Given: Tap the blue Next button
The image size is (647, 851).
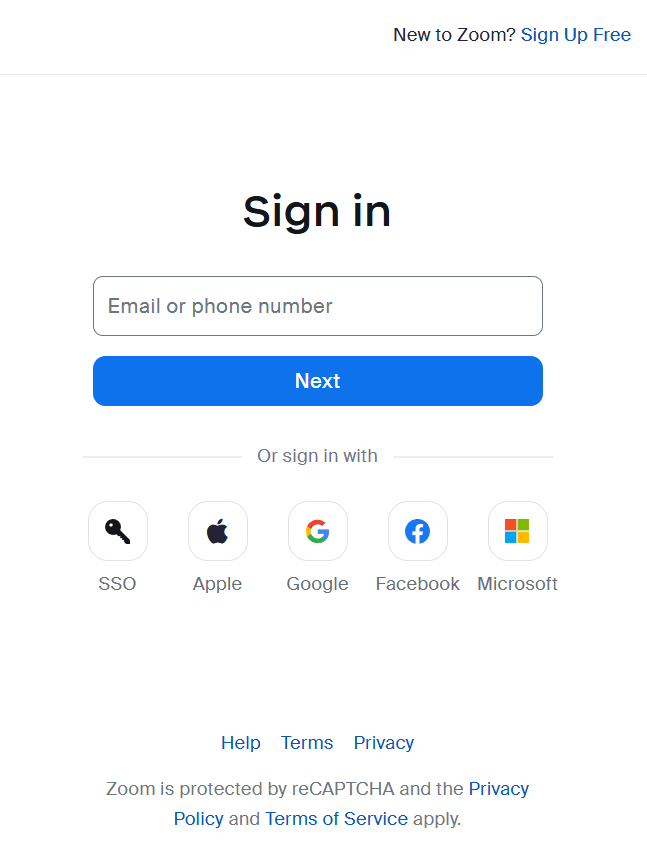Looking at the screenshot, I should coord(317,381).
